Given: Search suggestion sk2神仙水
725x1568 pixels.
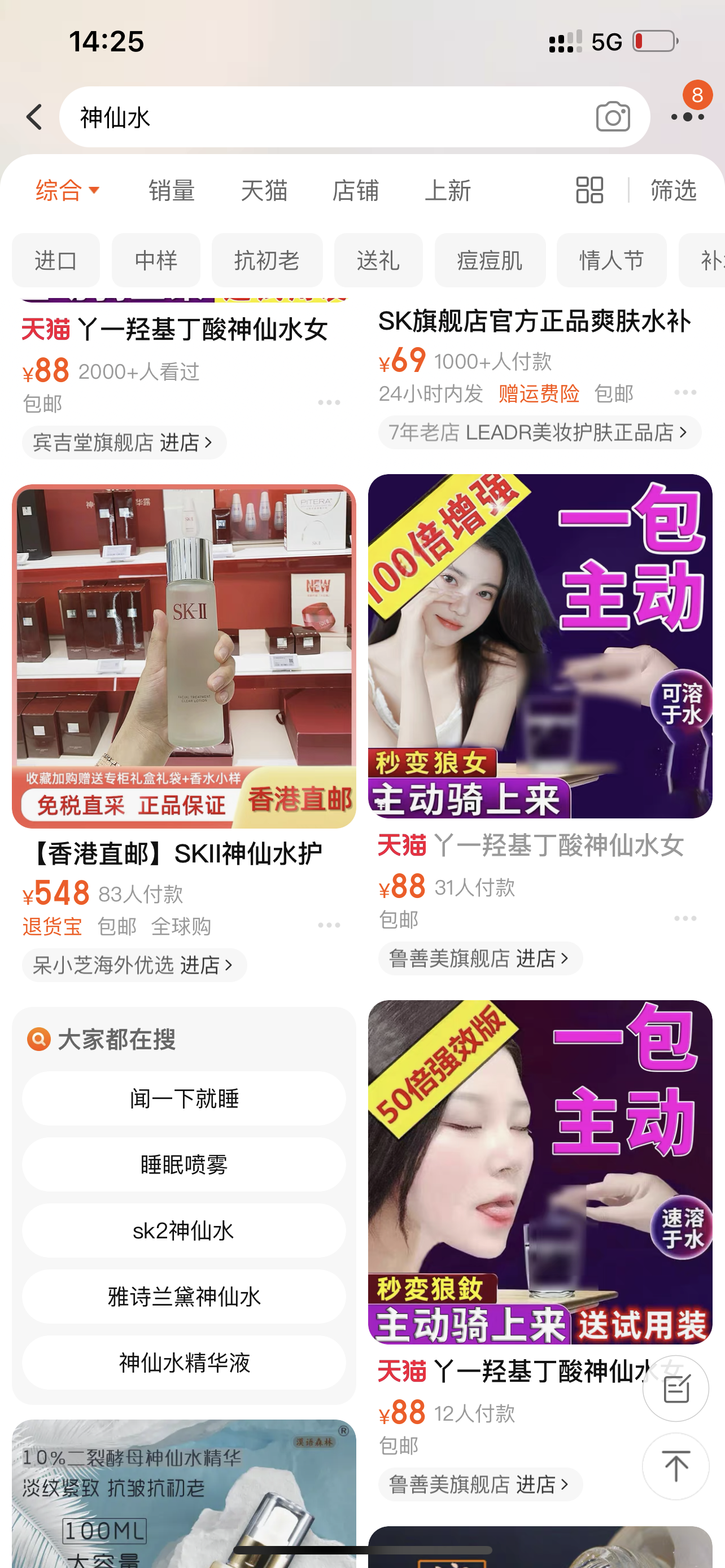Looking at the screenshot, I should [x=184, y=1230].
